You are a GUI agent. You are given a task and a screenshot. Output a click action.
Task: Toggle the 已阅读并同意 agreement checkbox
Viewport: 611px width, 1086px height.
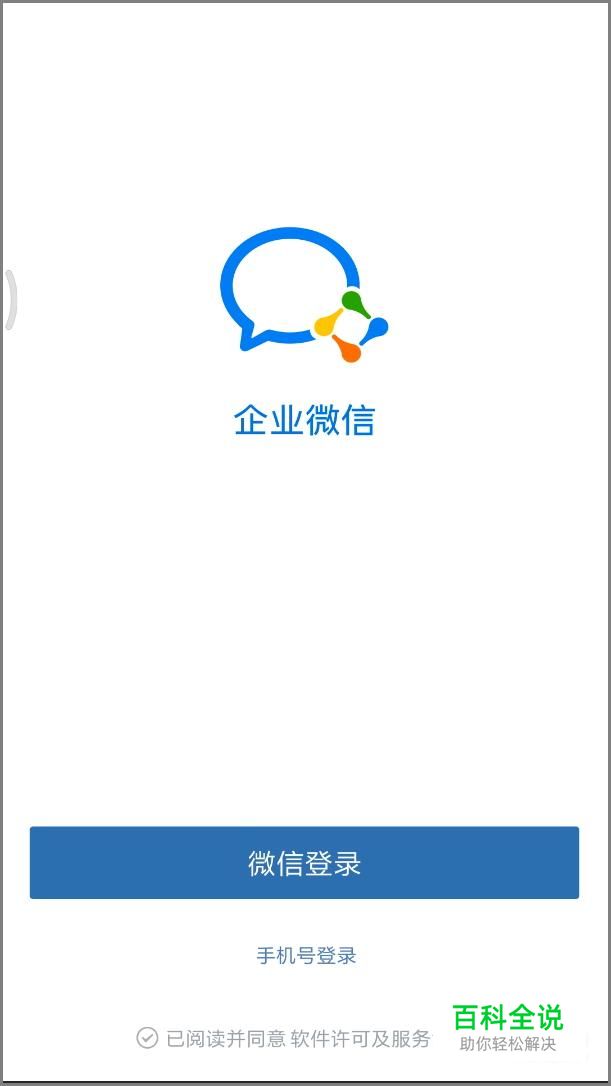tap(147, 1038)
